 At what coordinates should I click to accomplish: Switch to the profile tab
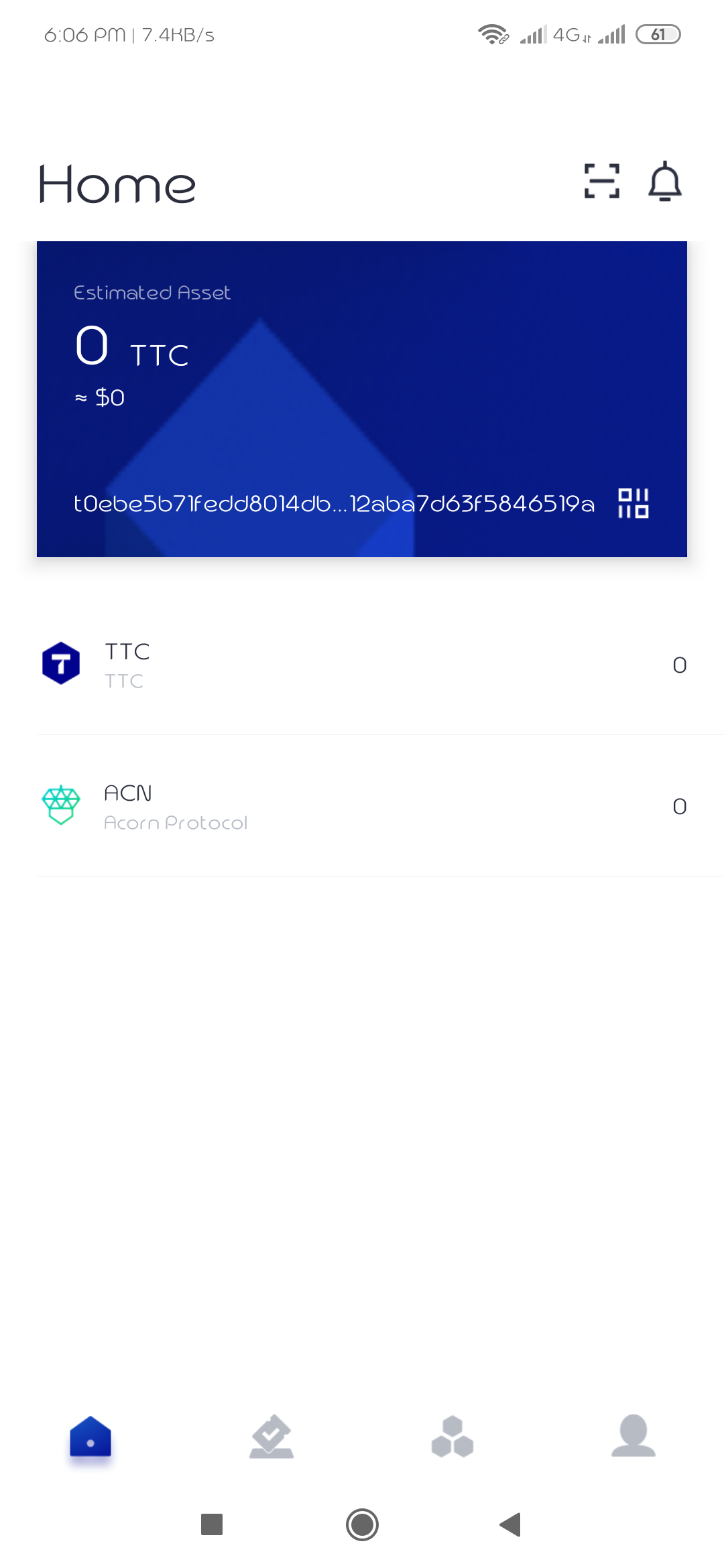(x=633, y=1436)
